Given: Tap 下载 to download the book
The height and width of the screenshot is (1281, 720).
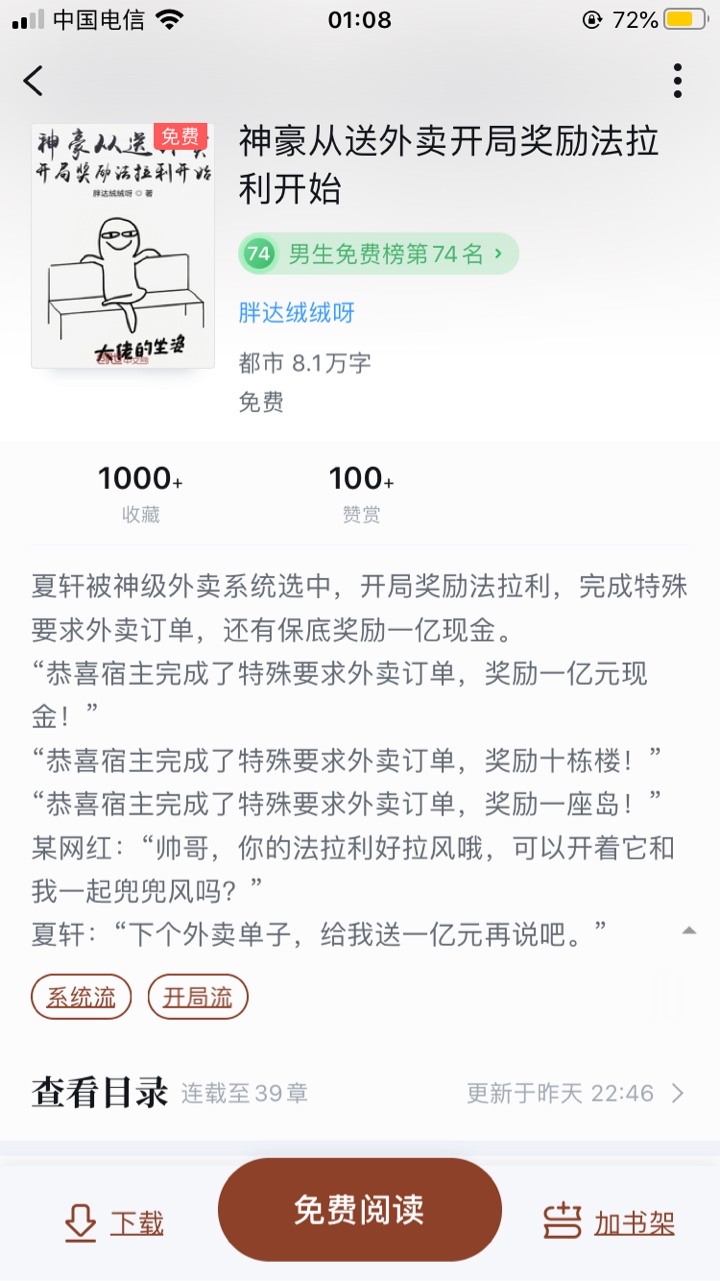Looking at the screenshot, I should [113, 1222].
